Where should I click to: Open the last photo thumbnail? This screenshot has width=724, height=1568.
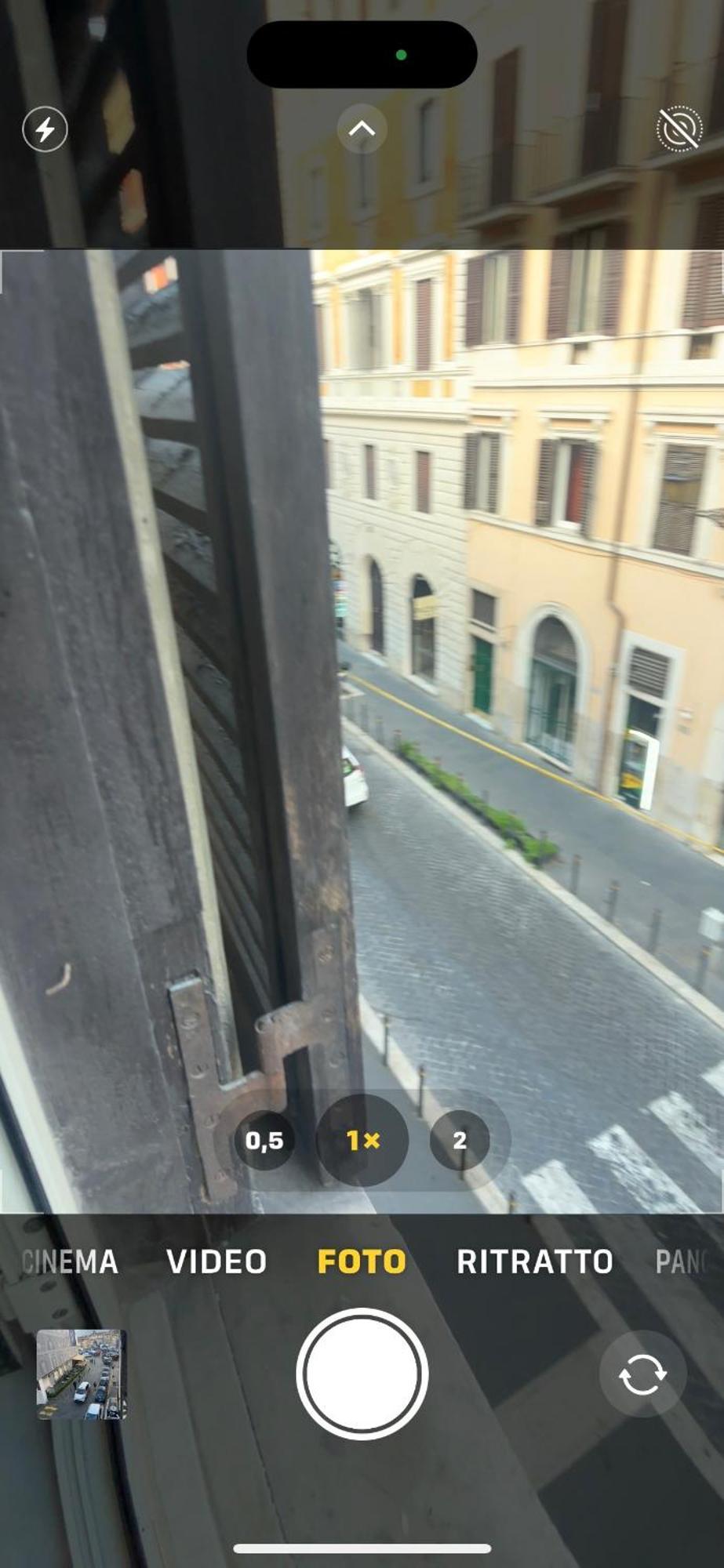click(82, 1374)
